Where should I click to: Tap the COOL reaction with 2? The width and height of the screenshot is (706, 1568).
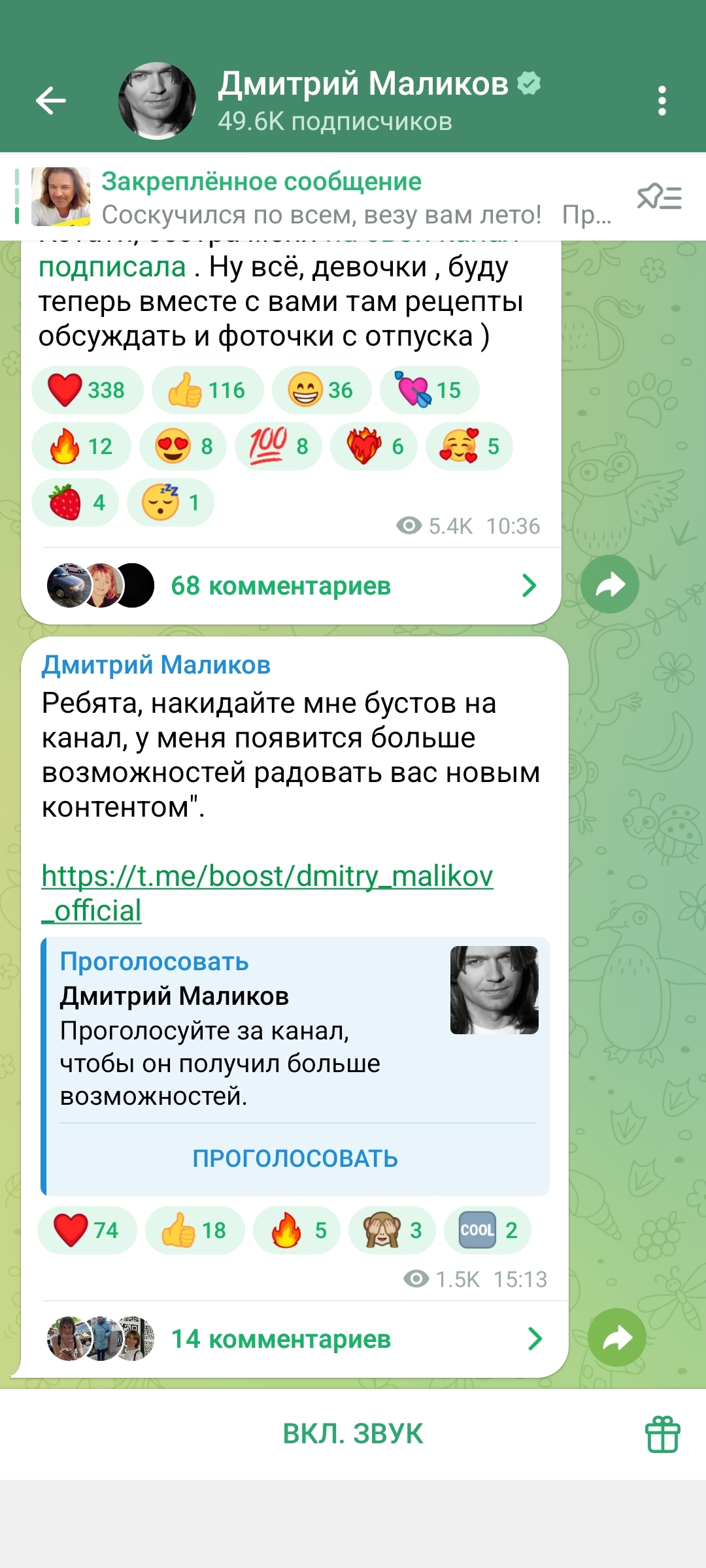(488, 1230)
